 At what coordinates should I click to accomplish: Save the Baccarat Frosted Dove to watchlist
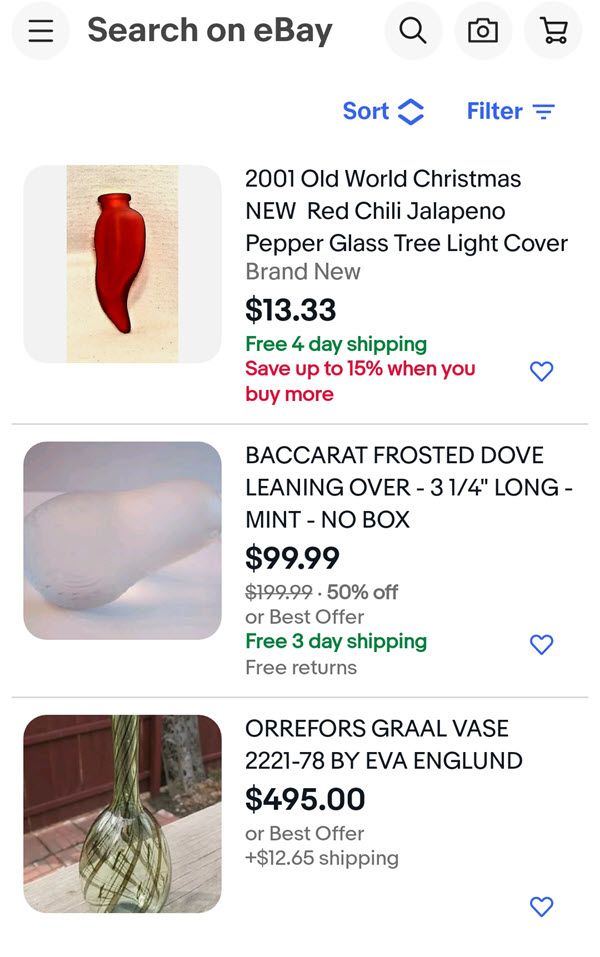pyautogui.click(x=541, y=645)
